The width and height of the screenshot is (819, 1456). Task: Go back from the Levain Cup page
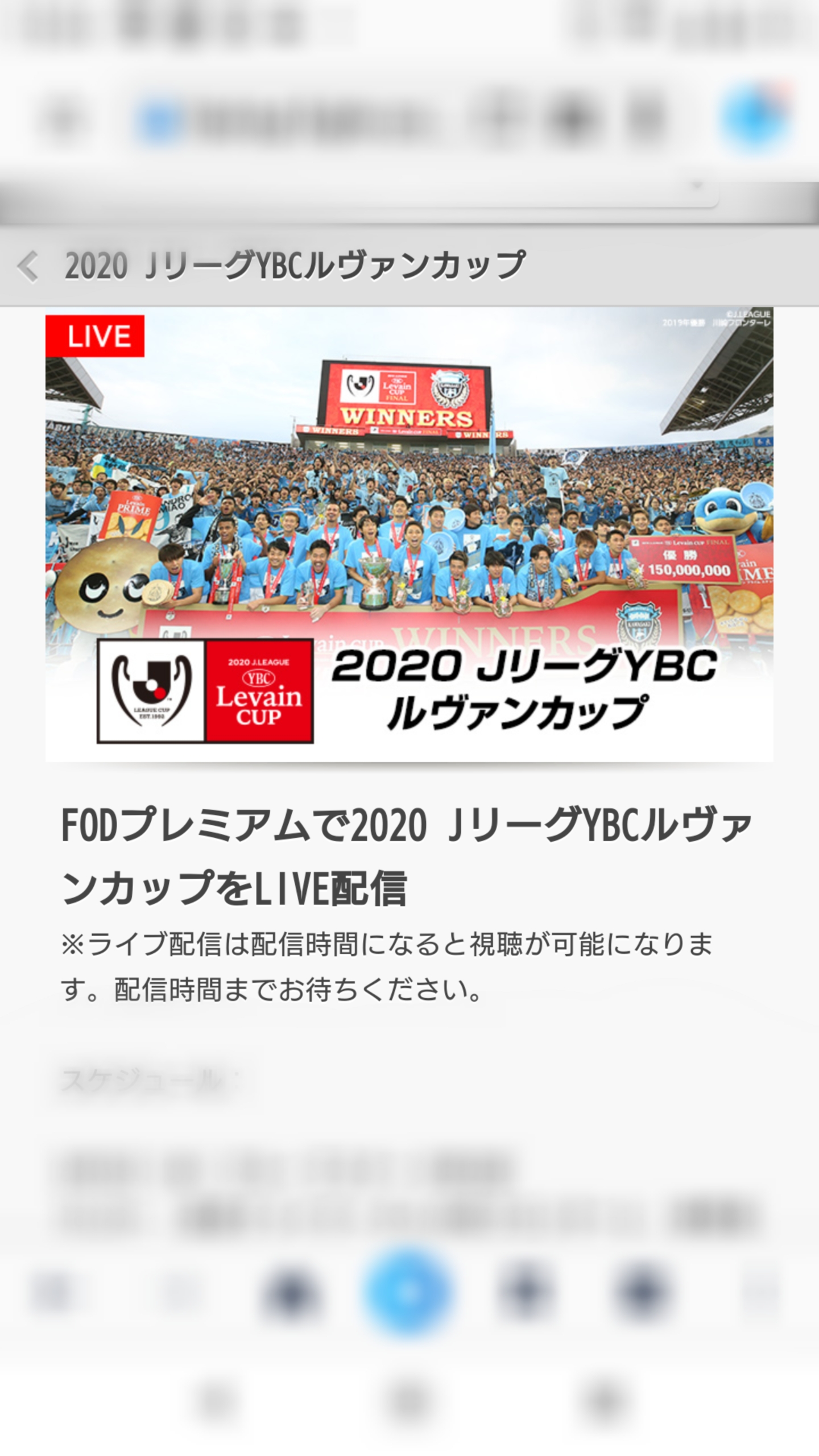point(28,266)
